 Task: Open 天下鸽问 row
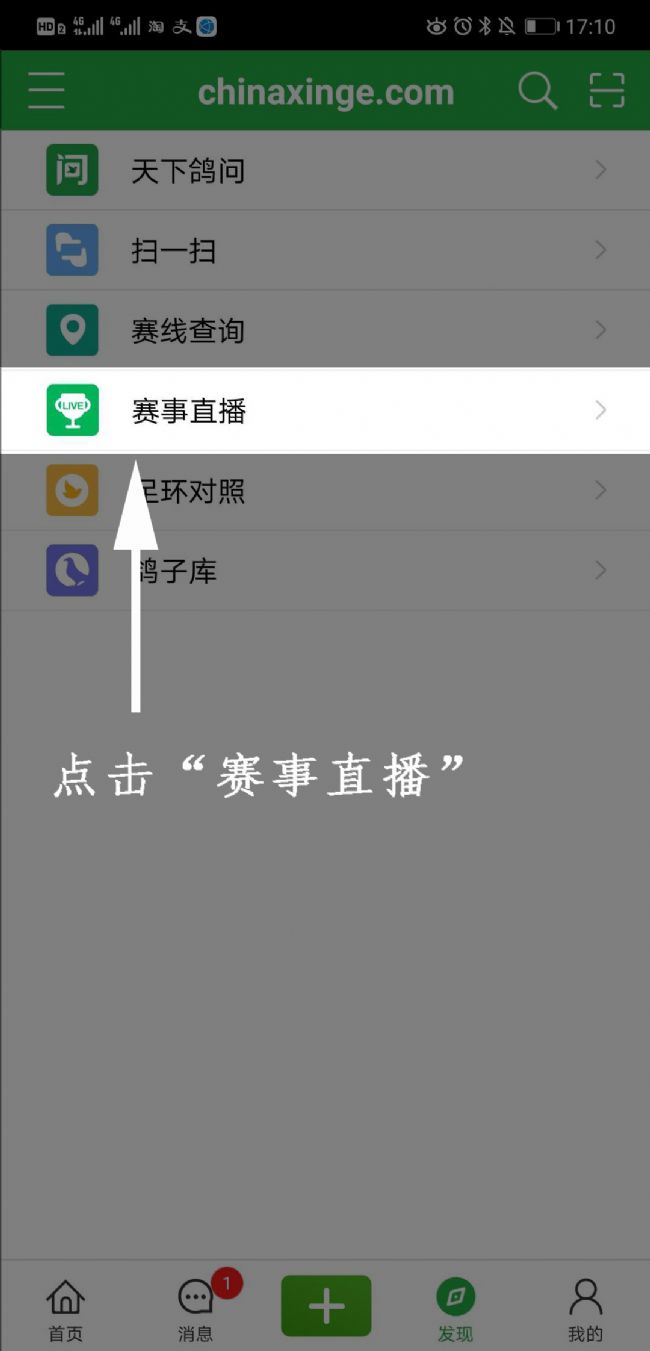tap(325, 170)
